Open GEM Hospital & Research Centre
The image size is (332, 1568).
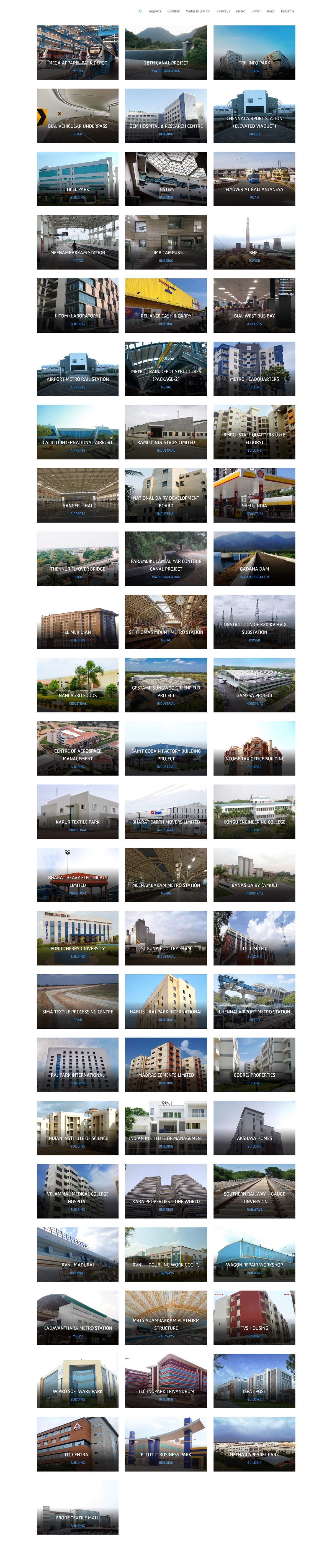tap(166, 116)
